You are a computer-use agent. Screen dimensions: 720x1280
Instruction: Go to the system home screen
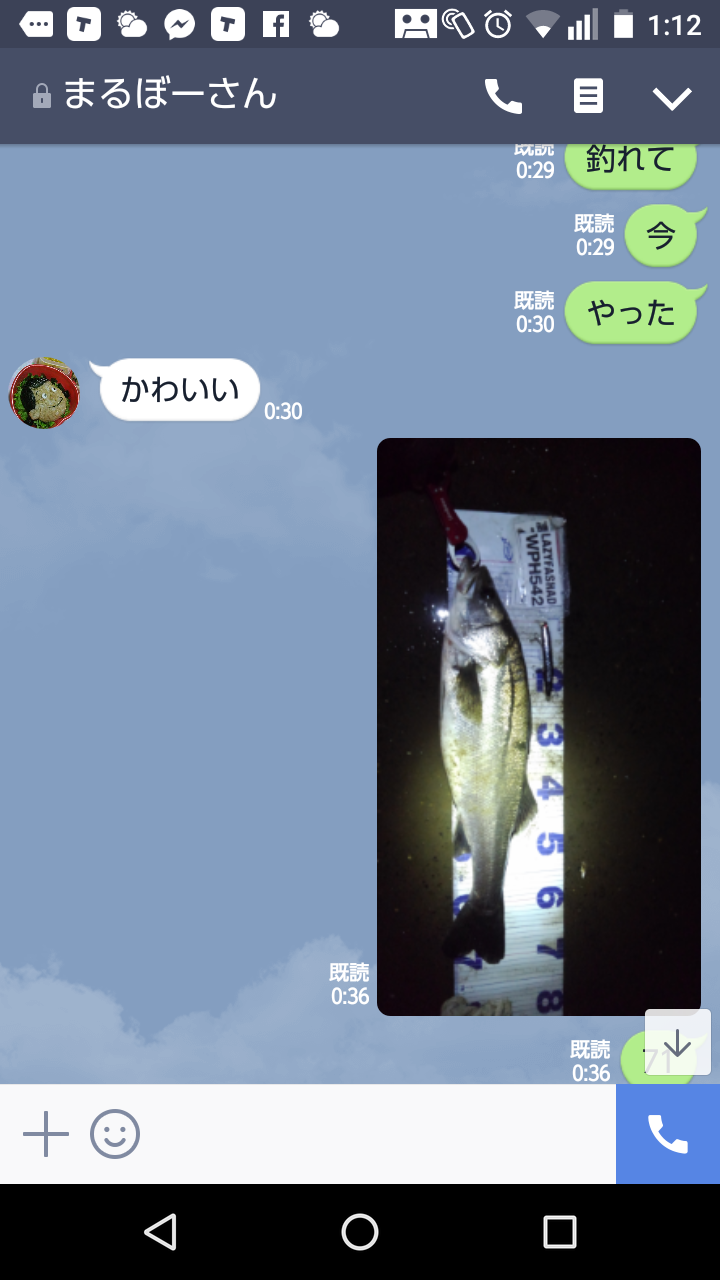click(360, 1232)
